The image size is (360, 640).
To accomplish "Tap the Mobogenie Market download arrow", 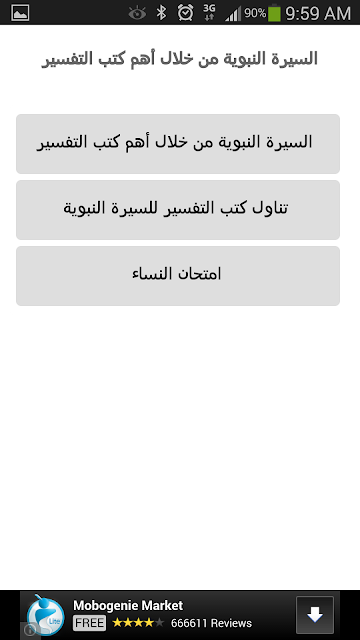I will coord(315,615).
